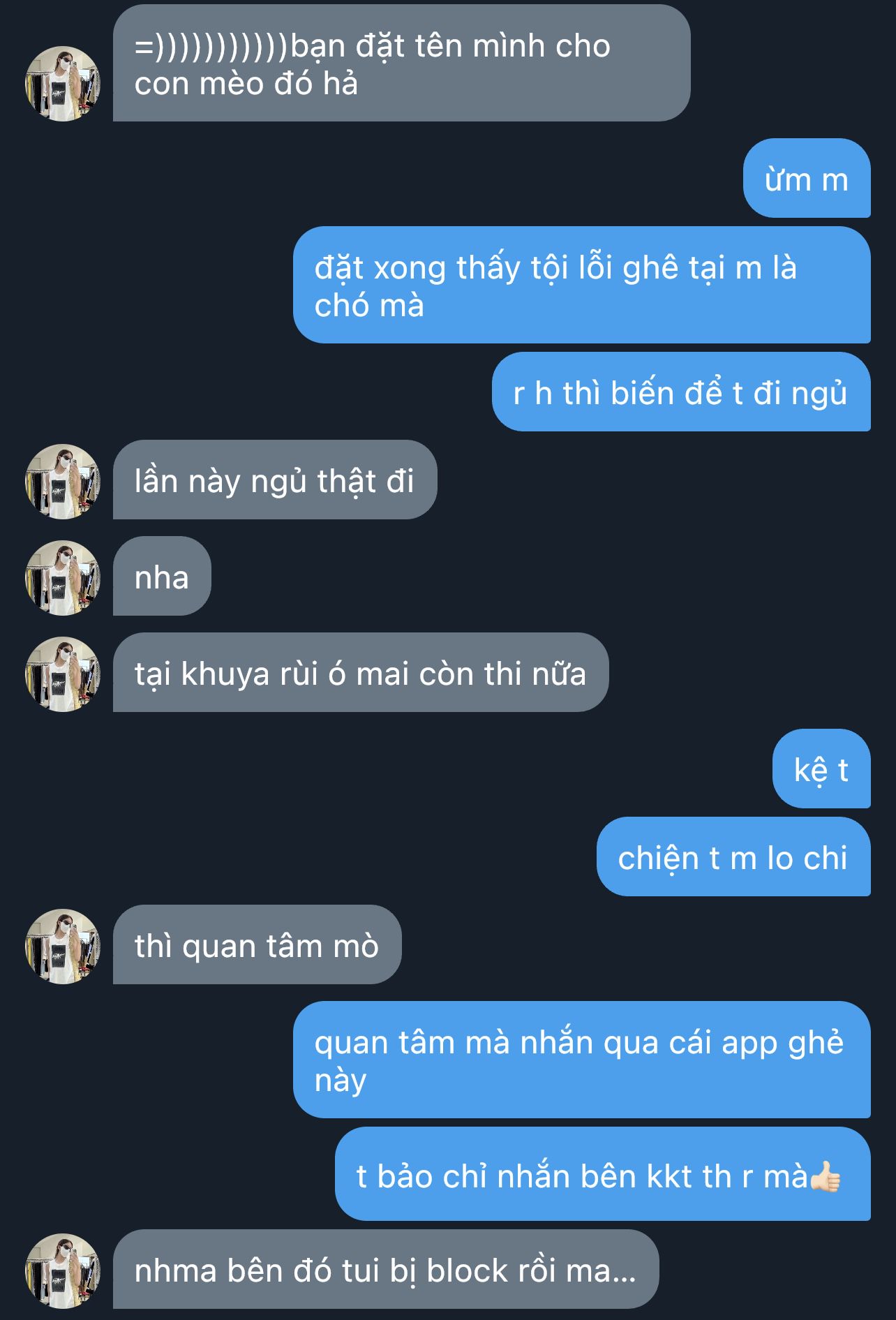Tap avatar beside "bạn đặt tên mình cho con mèo"
This screenshot has height=1320, width=896.
[63, 84]
